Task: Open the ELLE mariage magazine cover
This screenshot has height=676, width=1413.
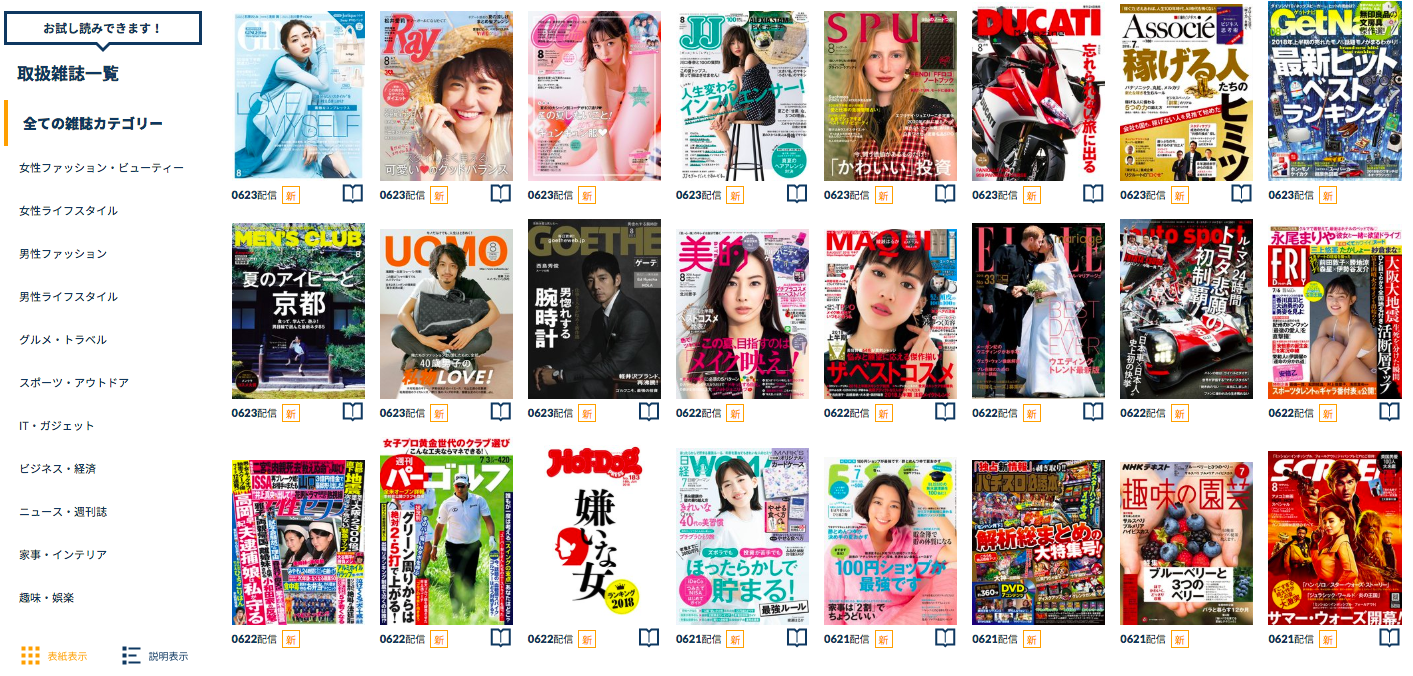Action: 1038,312
